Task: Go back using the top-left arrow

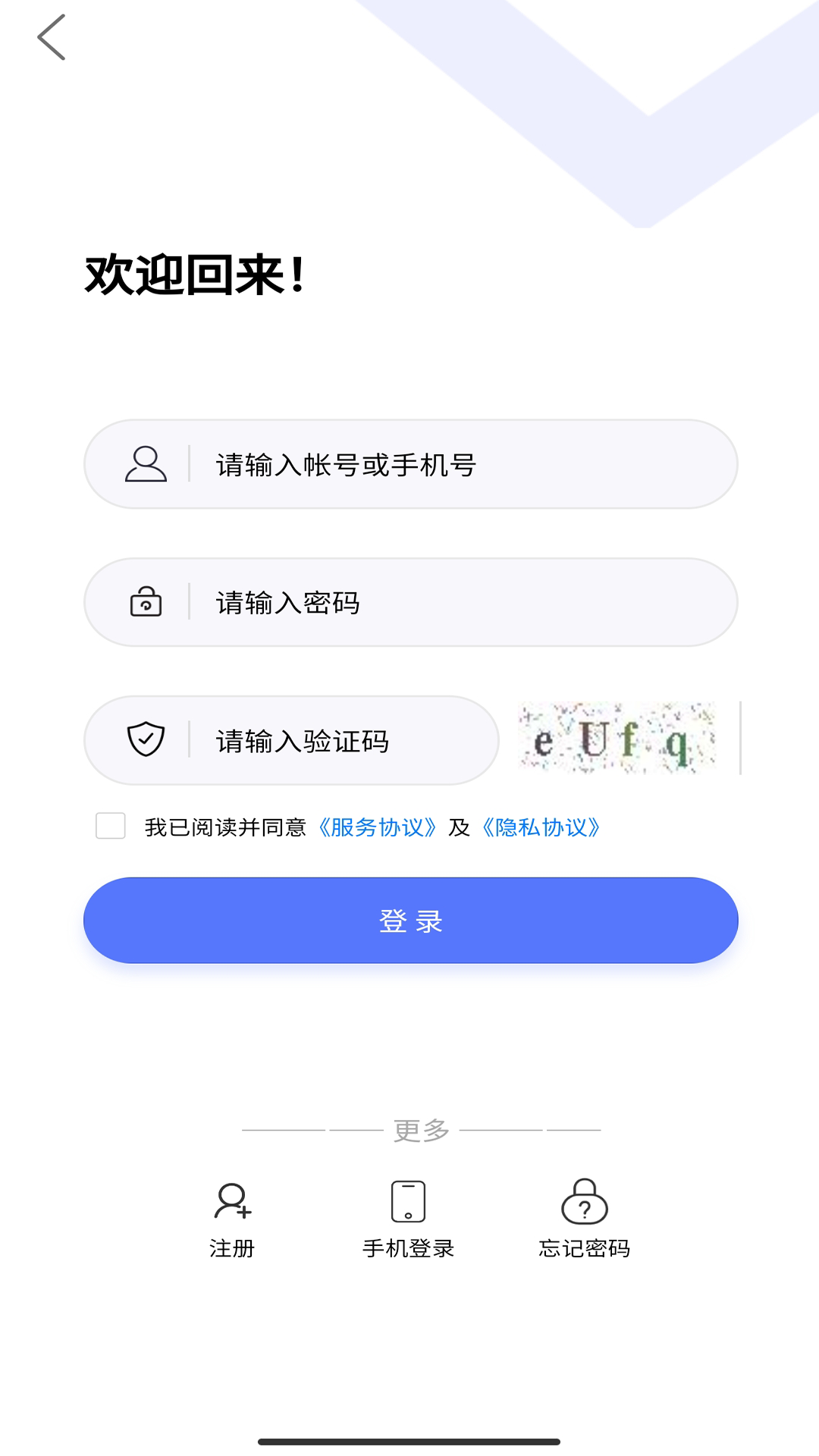Action: 52,37
